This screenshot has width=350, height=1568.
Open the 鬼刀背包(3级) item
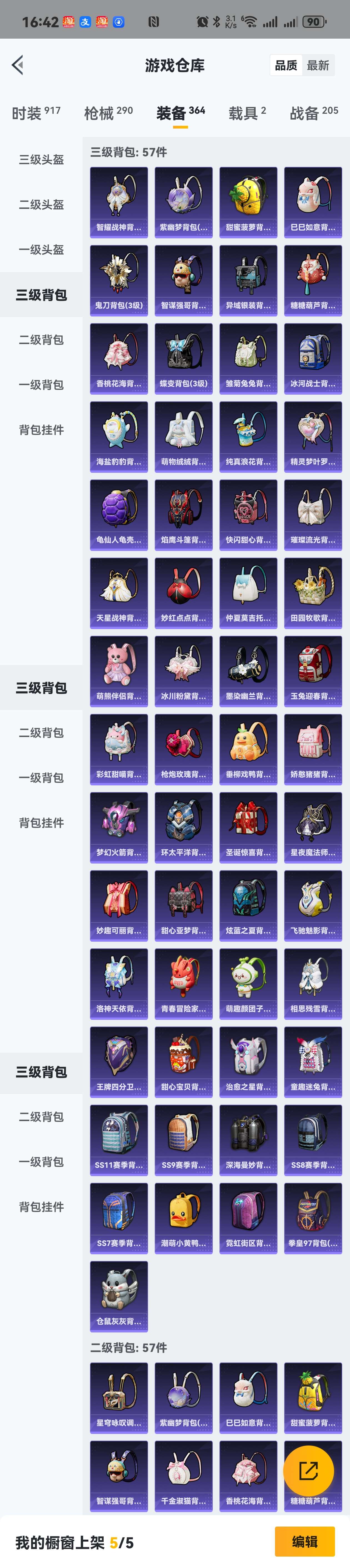119,281
